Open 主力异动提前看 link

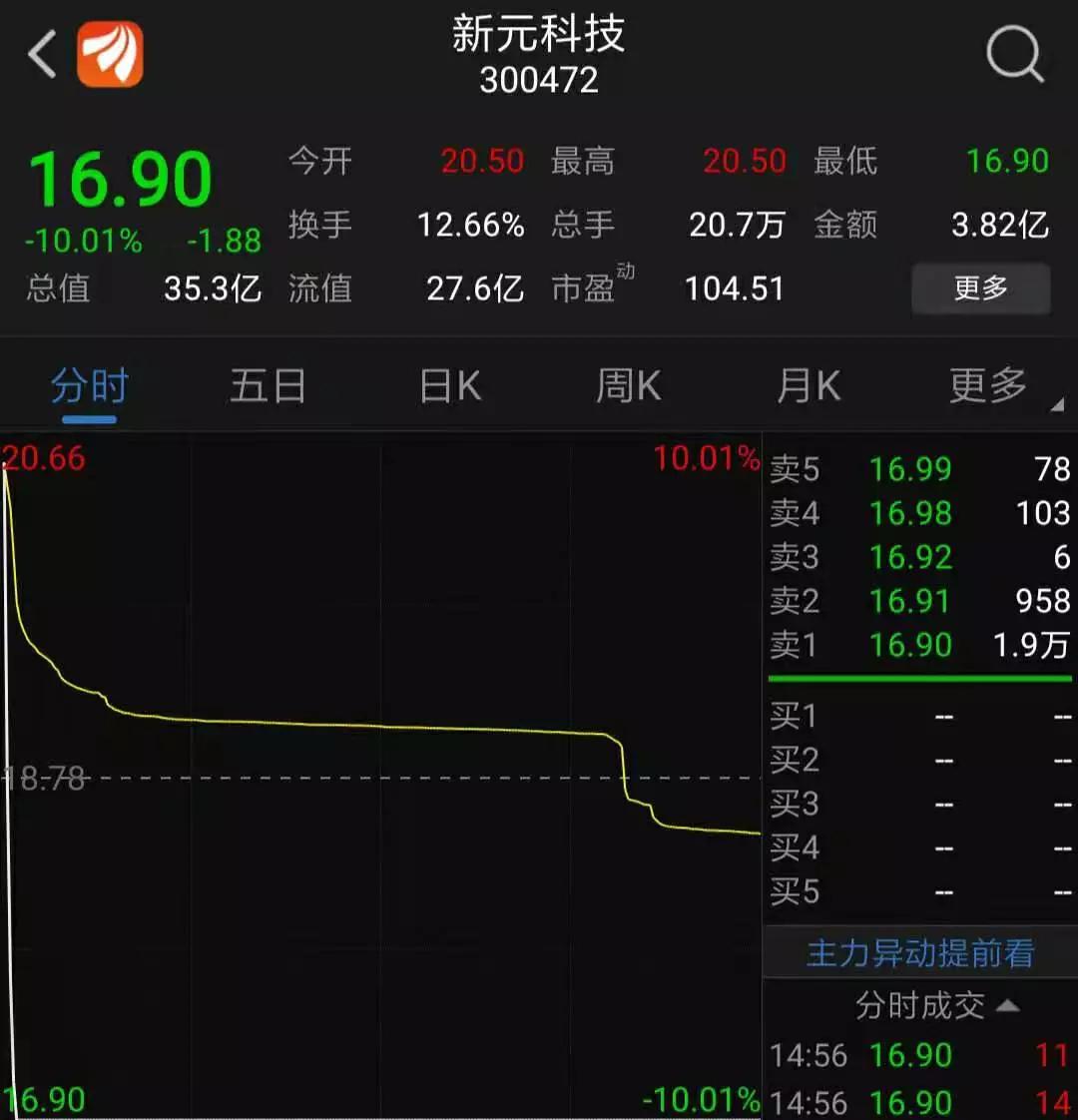[918, 953]
